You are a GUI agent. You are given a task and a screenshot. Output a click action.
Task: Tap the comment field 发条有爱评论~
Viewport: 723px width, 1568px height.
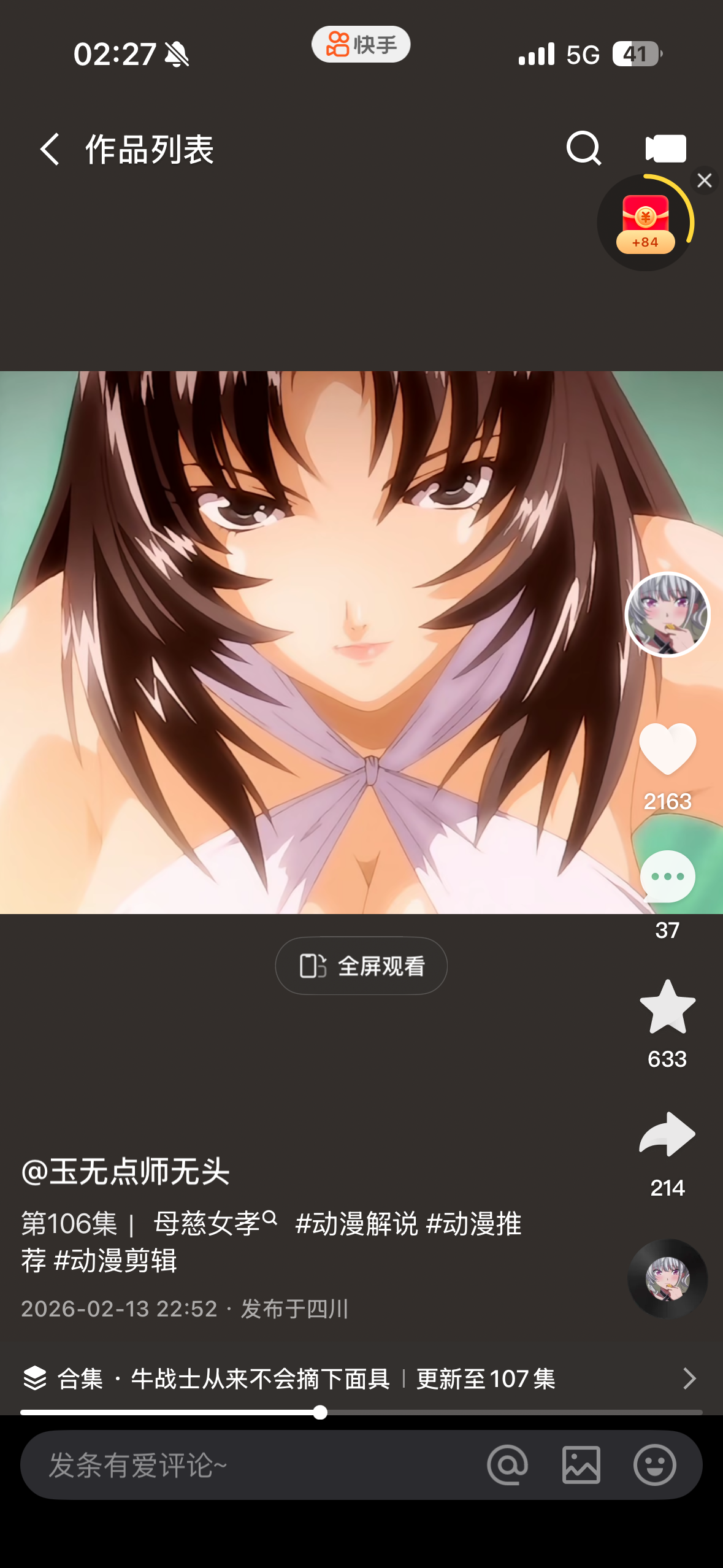[245, 1465]
